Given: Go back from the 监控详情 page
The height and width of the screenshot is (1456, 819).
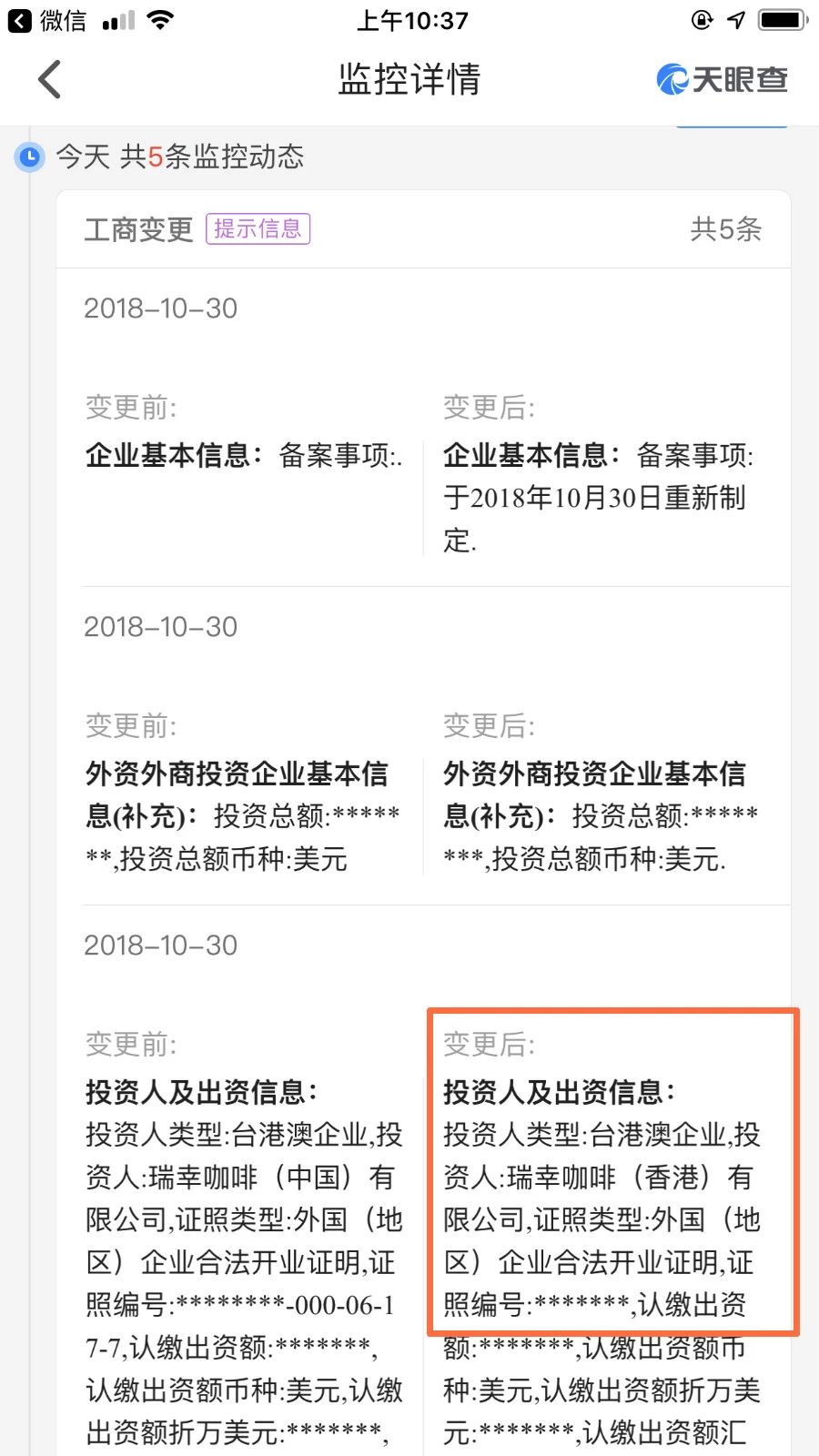Looking at the screenshot, I should pos(50,79).
